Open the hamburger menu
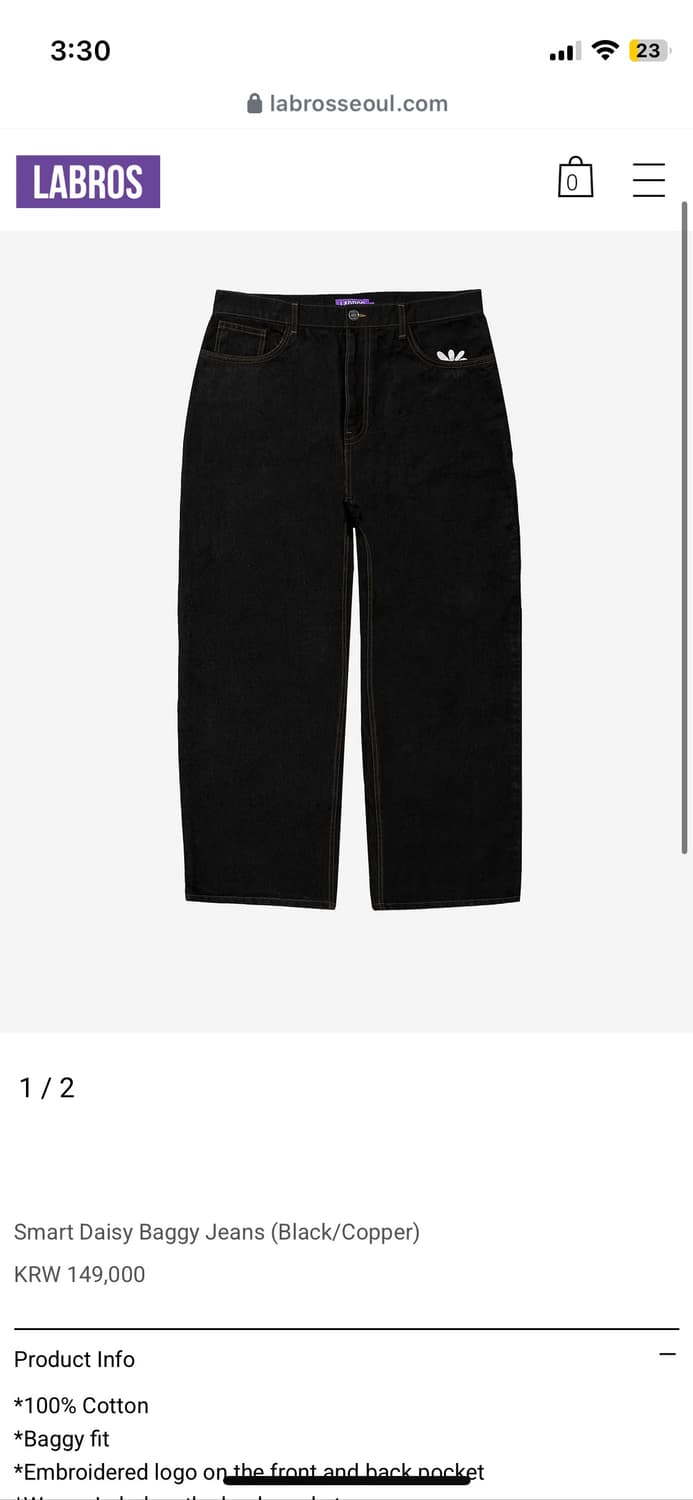Screen dimensions: 693x1500 point(648,180)
